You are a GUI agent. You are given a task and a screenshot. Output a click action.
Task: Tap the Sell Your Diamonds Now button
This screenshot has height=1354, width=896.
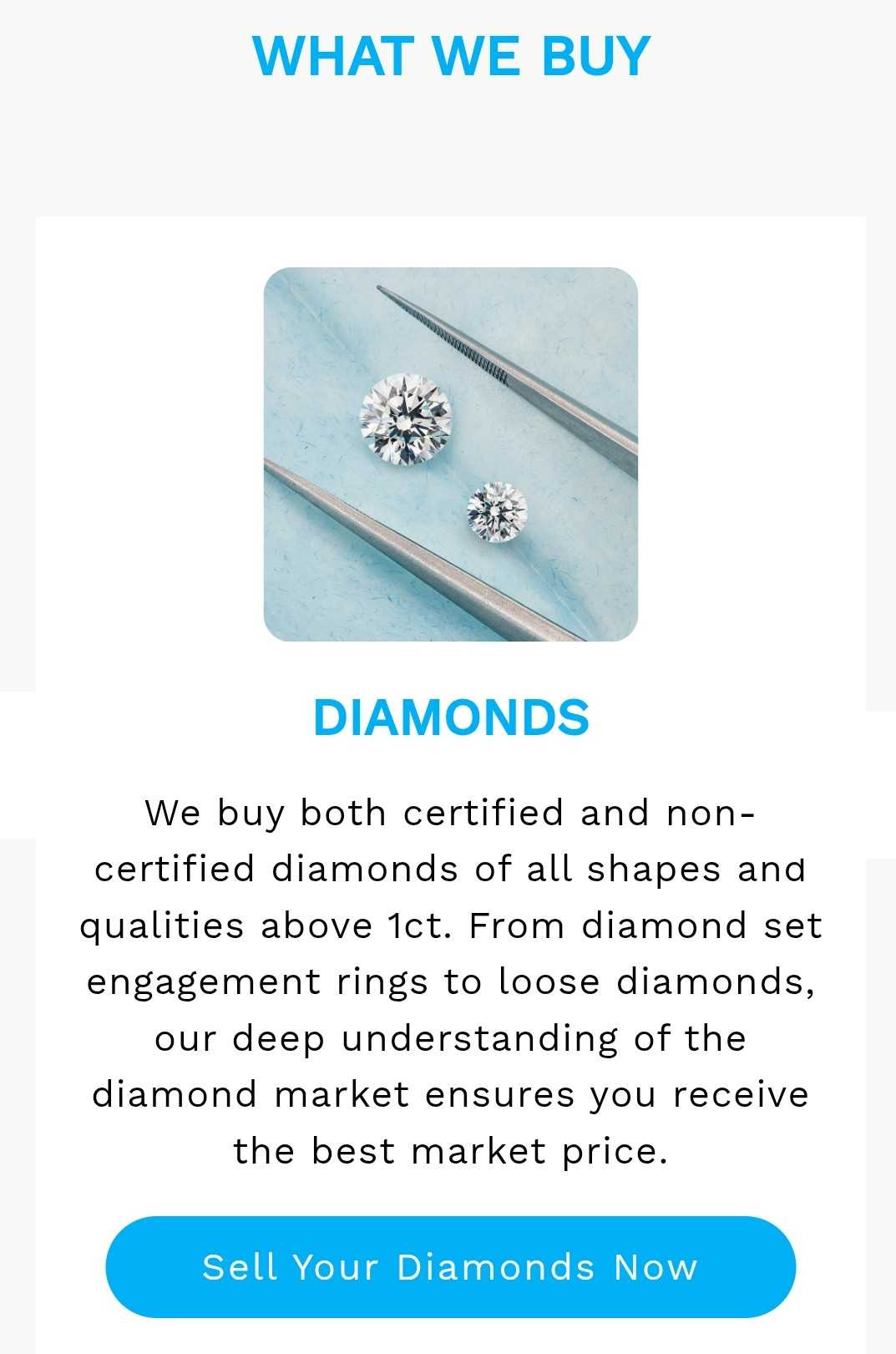(450, 1266)
